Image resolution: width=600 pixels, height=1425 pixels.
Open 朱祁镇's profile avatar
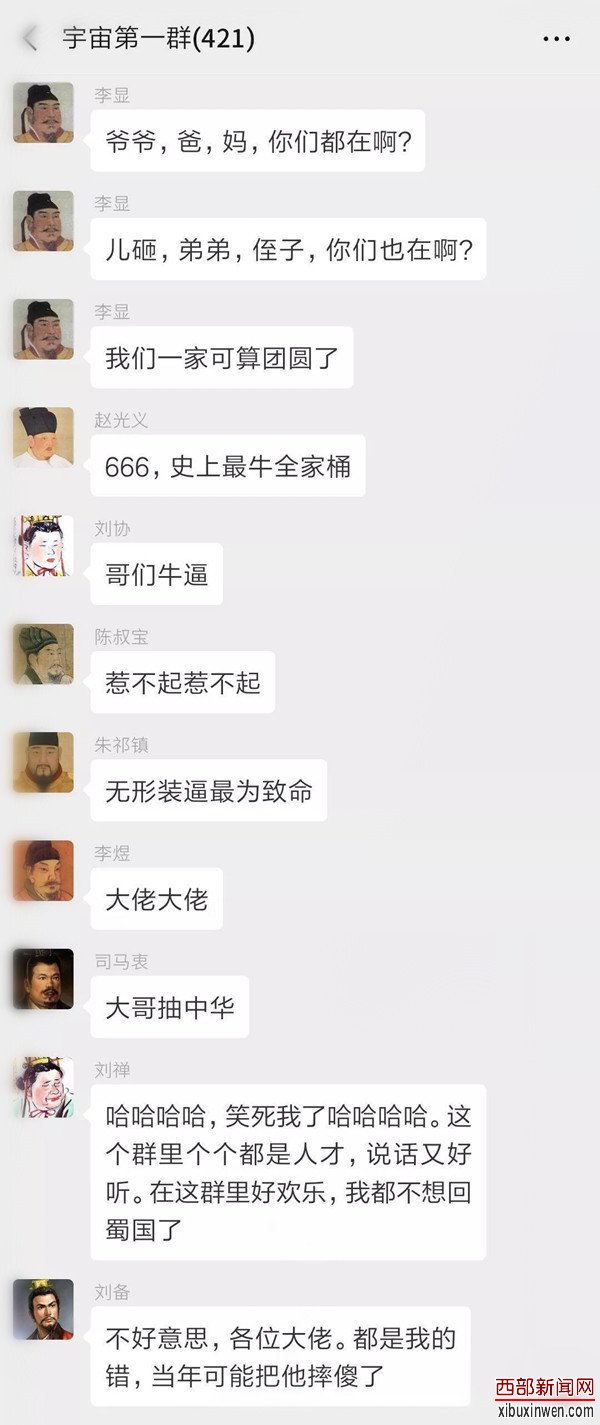click(x=43, y=762)
